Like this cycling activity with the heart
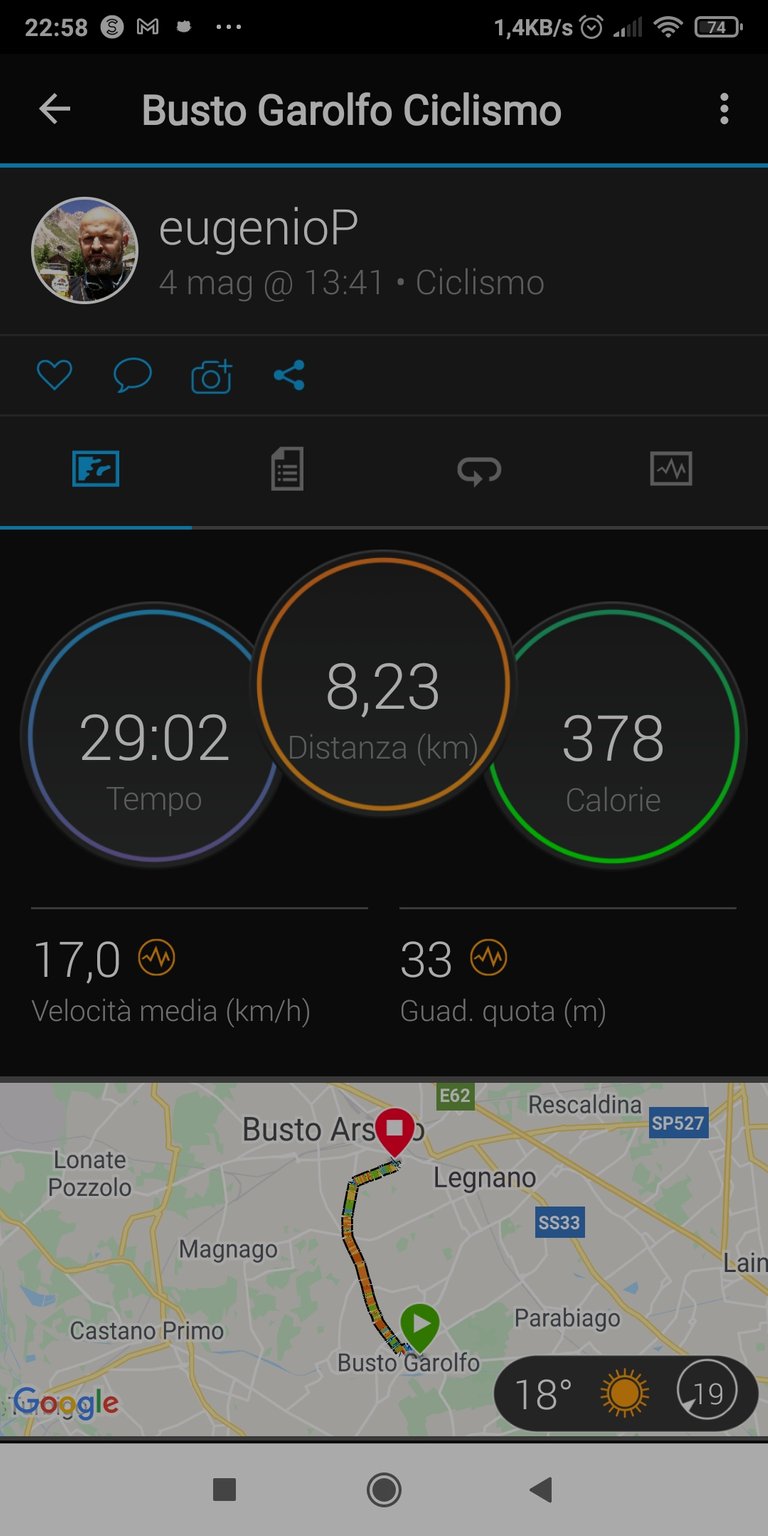The width and height of the screenshot is (768, 1536). click(x=54, y=376)
